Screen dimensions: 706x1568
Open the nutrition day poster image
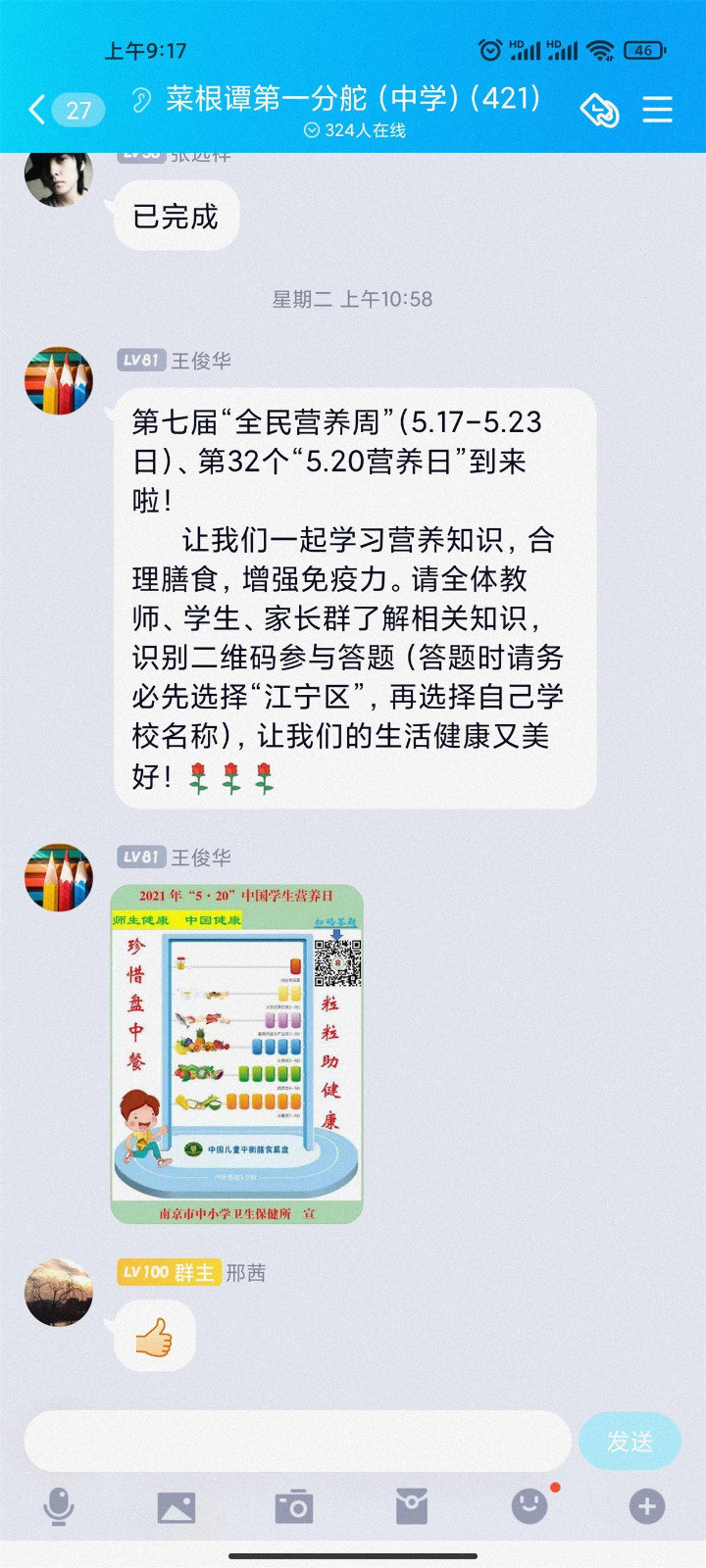[237, 1053]
